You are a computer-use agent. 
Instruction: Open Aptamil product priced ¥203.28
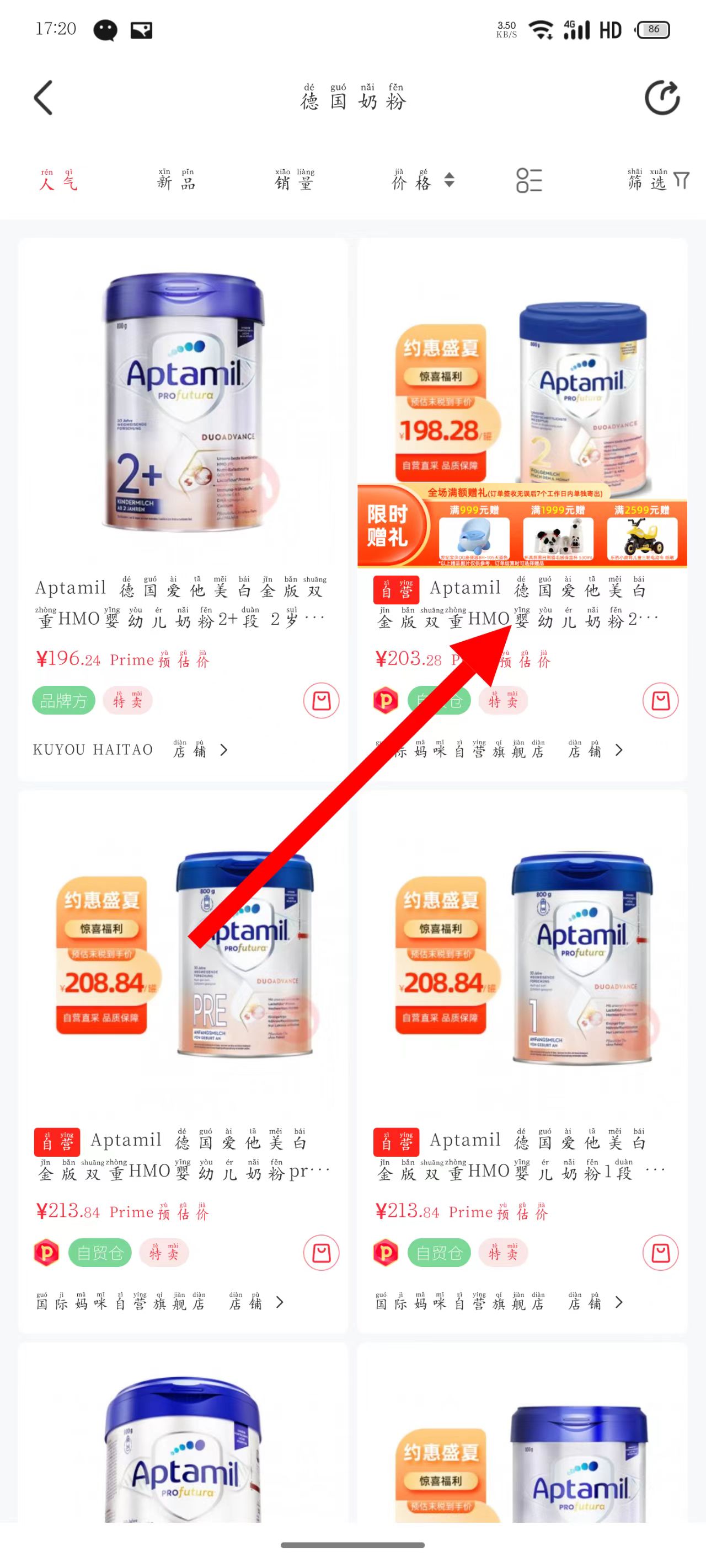click(x=522, y=408)
